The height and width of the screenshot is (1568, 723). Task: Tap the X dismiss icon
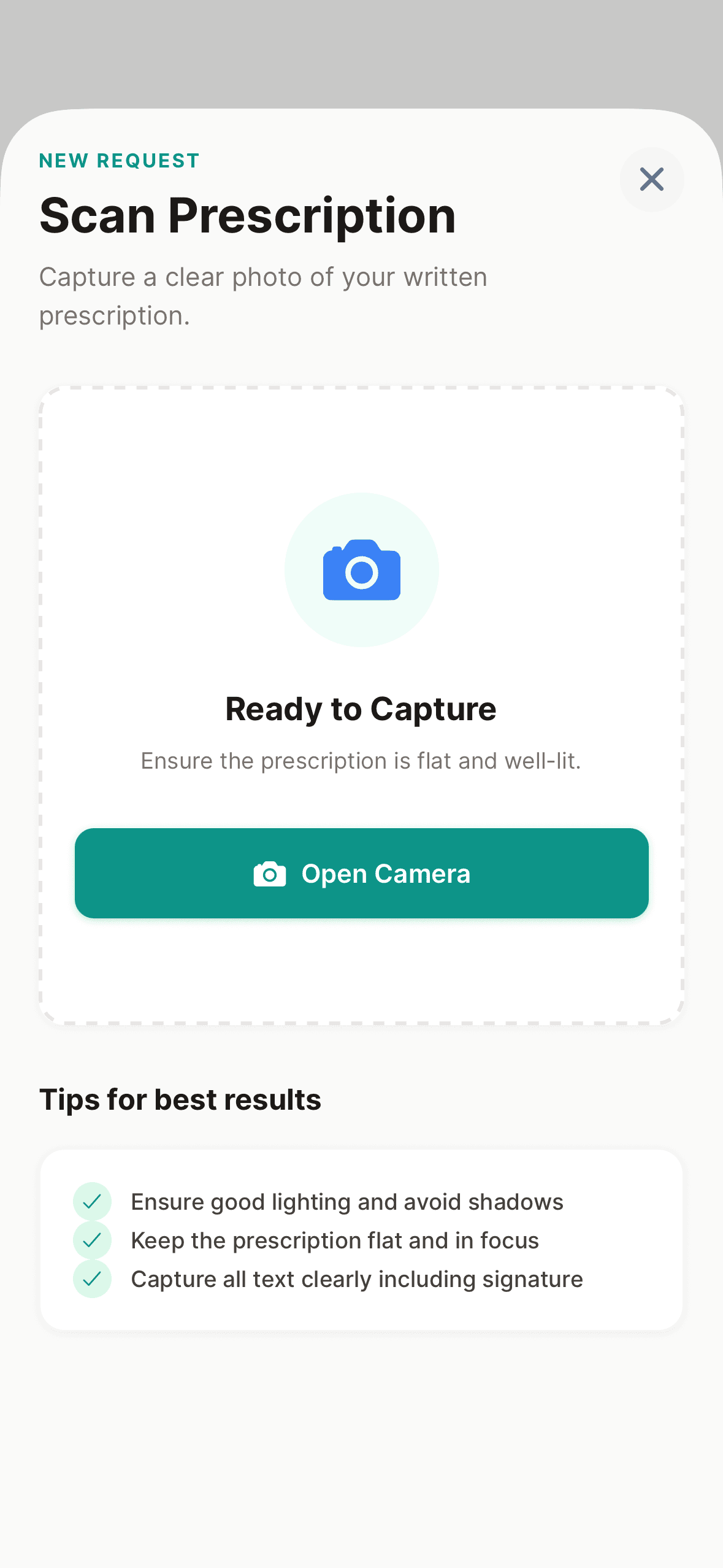(x=651, y=179)
